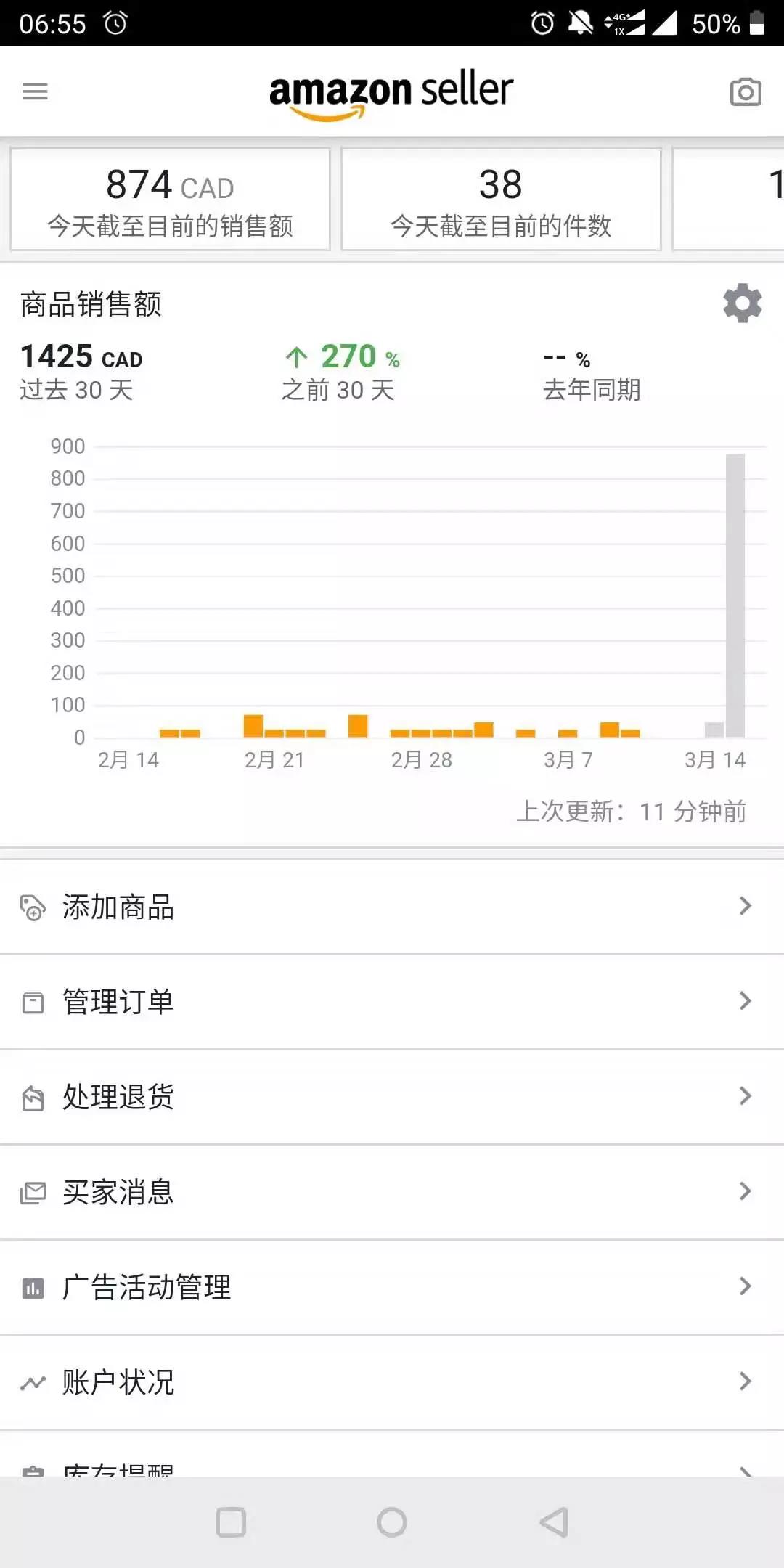The width and height of the screenshot is (784, 1568).
Task: Open today's units sold card showing 38
Action: click(x=501, y=199)
